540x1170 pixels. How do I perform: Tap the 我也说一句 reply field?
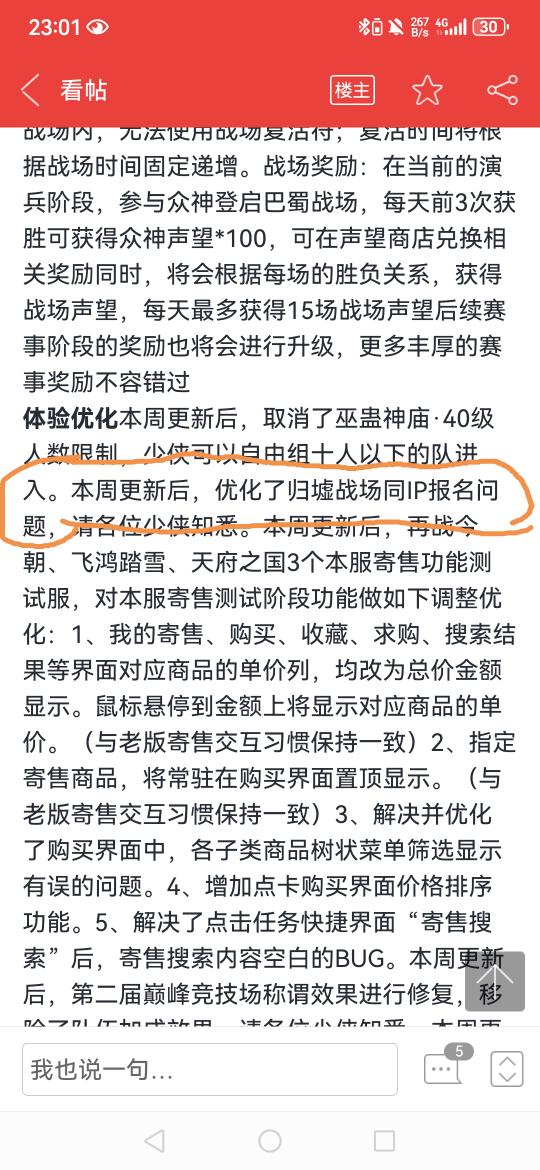pos(210,1069)
